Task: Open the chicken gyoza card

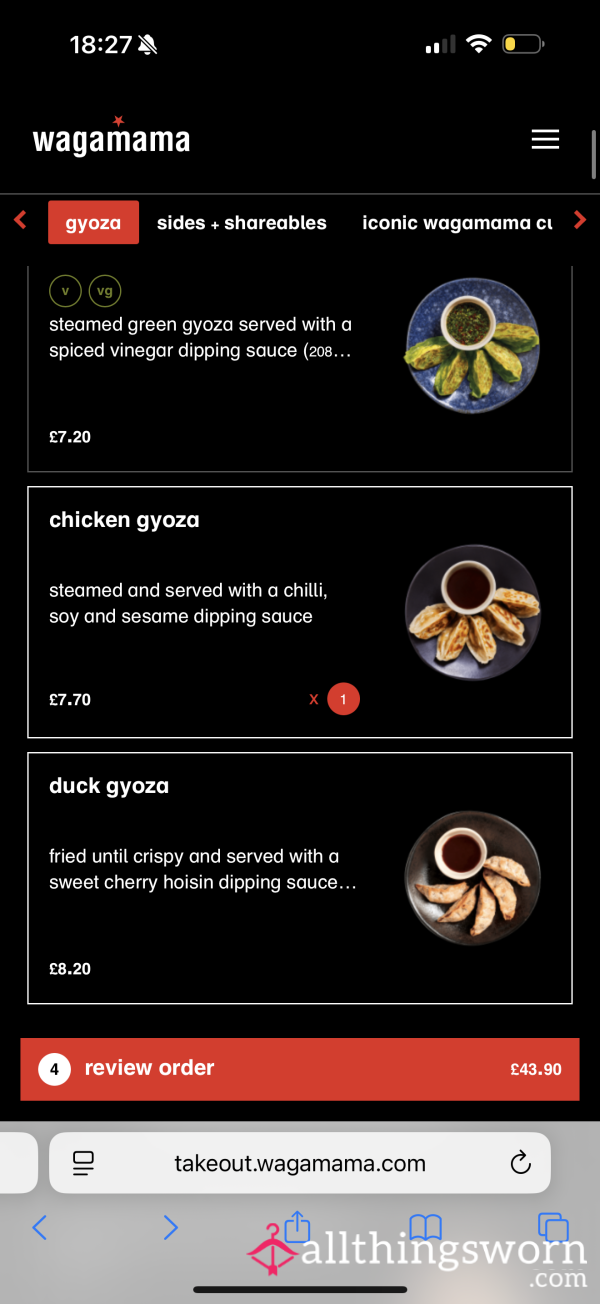Action: pos(300,612)
